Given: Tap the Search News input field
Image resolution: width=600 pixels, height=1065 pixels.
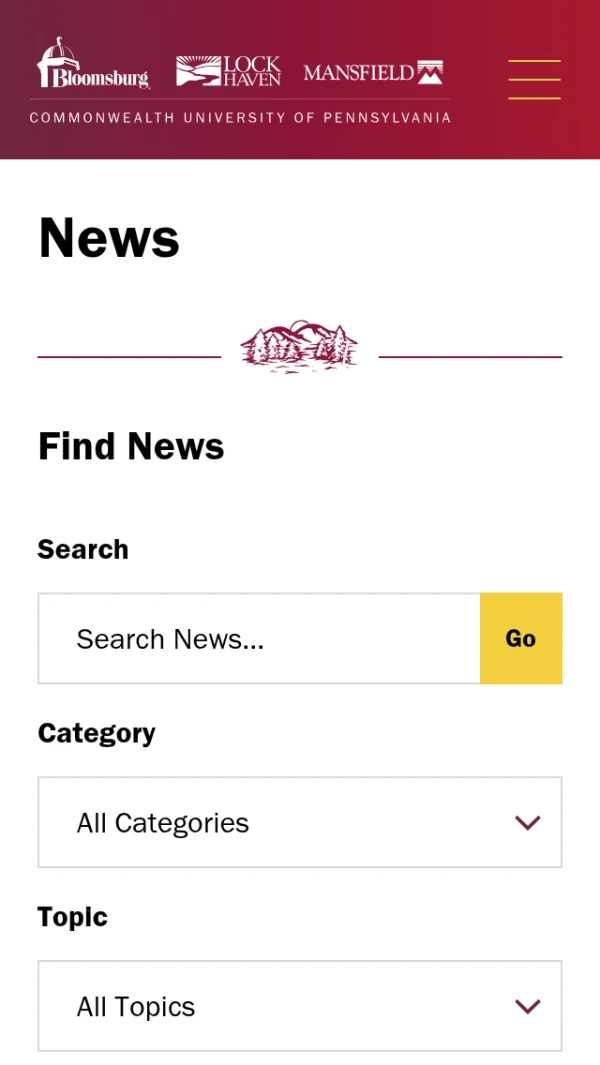Looking at the screenshot, I should coord(259,639).
